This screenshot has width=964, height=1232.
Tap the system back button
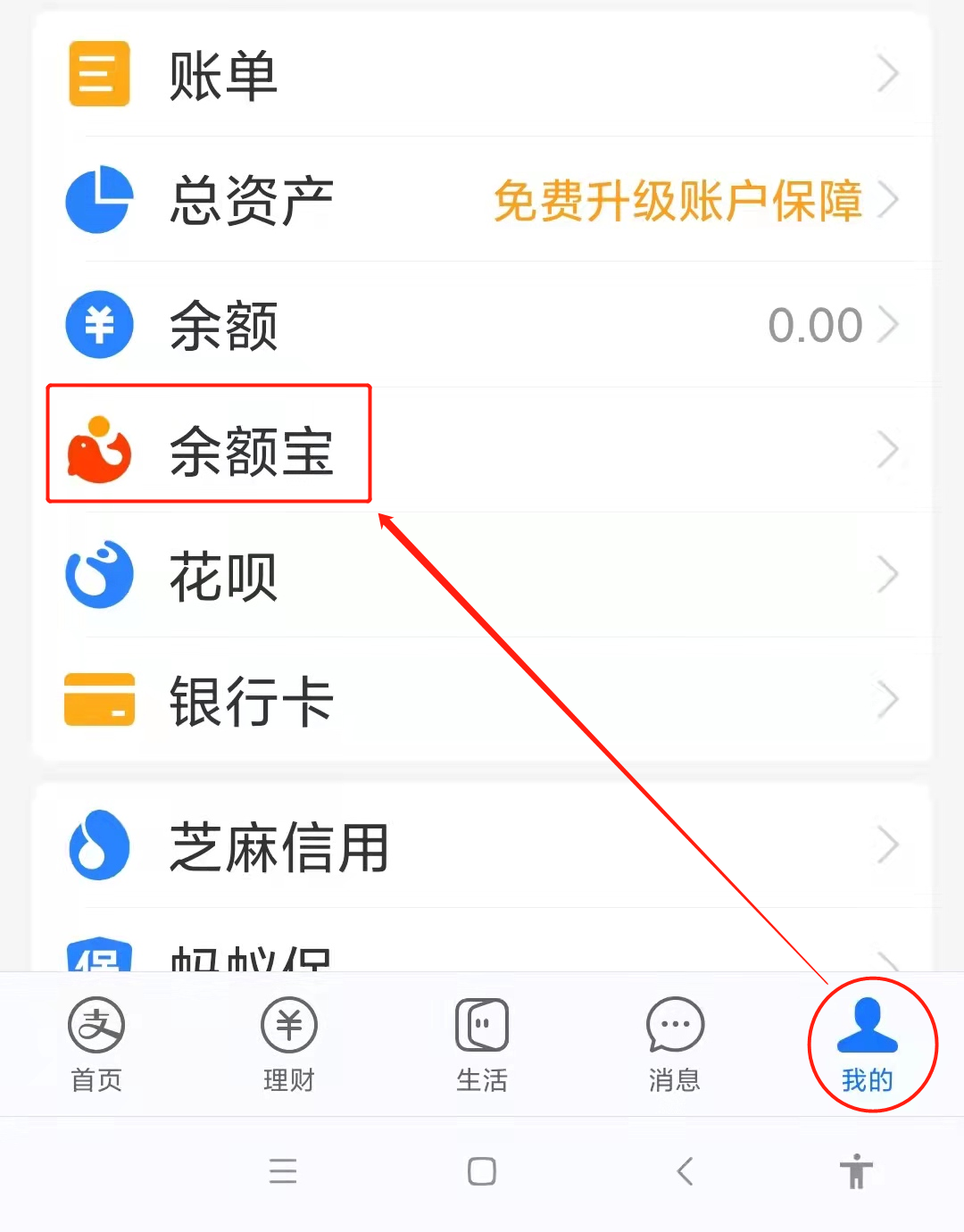point(685,1171)
